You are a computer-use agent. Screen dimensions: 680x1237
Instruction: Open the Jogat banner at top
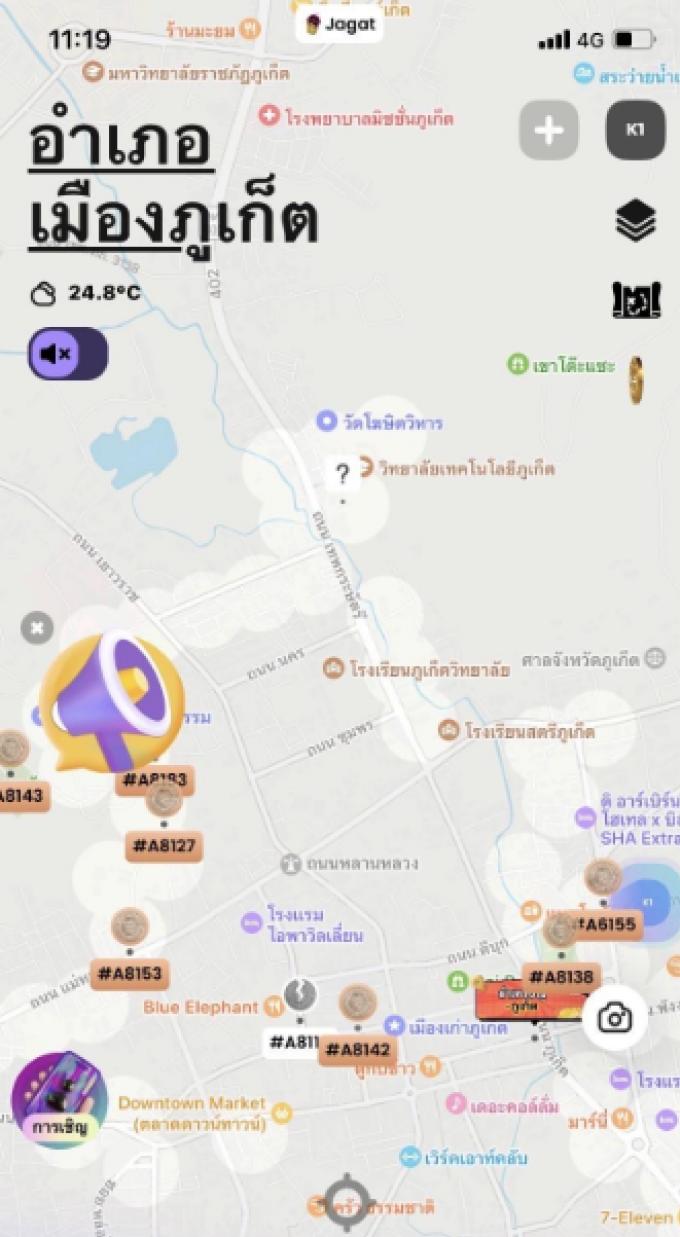[x=340, y=25]
